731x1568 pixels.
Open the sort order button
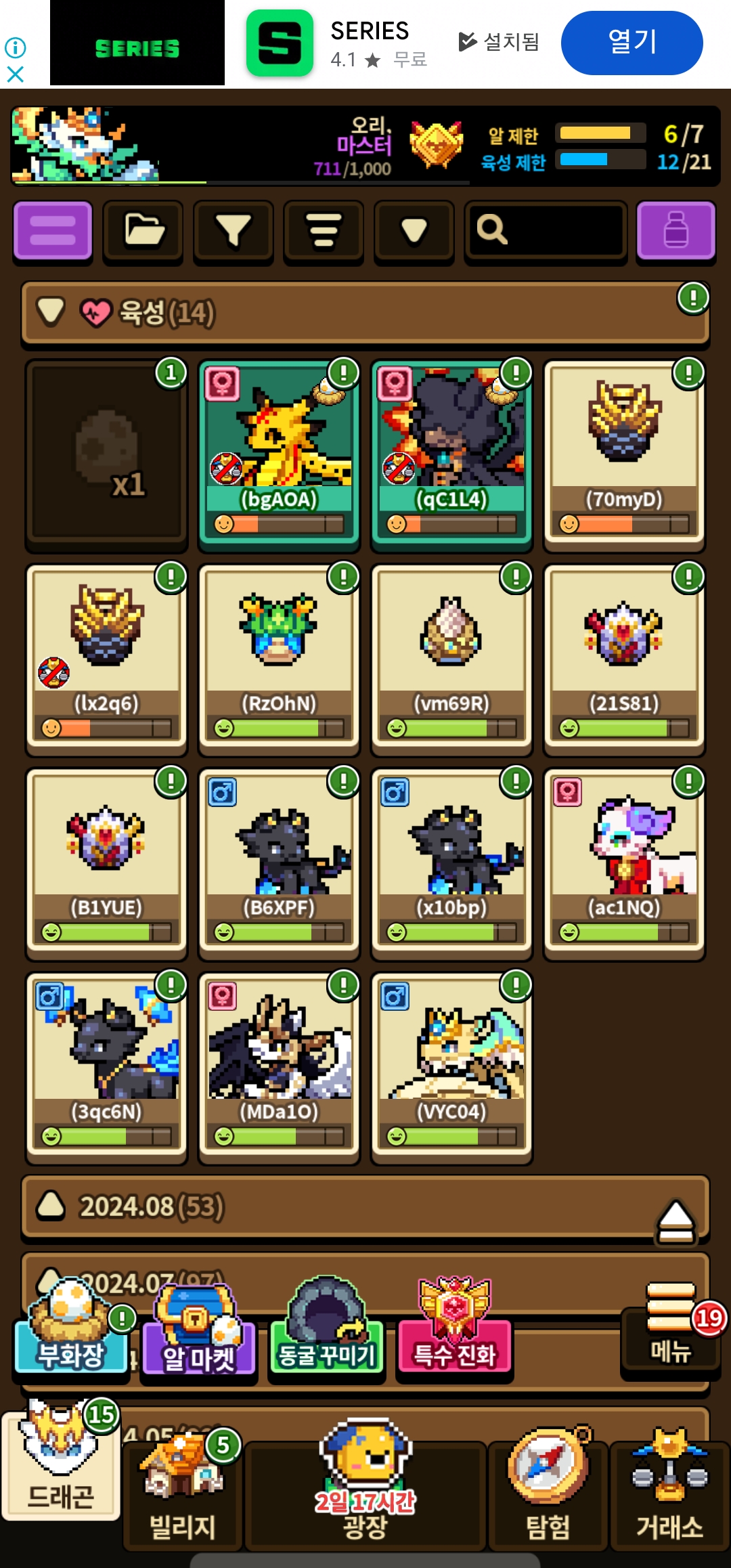click(324, 231)
